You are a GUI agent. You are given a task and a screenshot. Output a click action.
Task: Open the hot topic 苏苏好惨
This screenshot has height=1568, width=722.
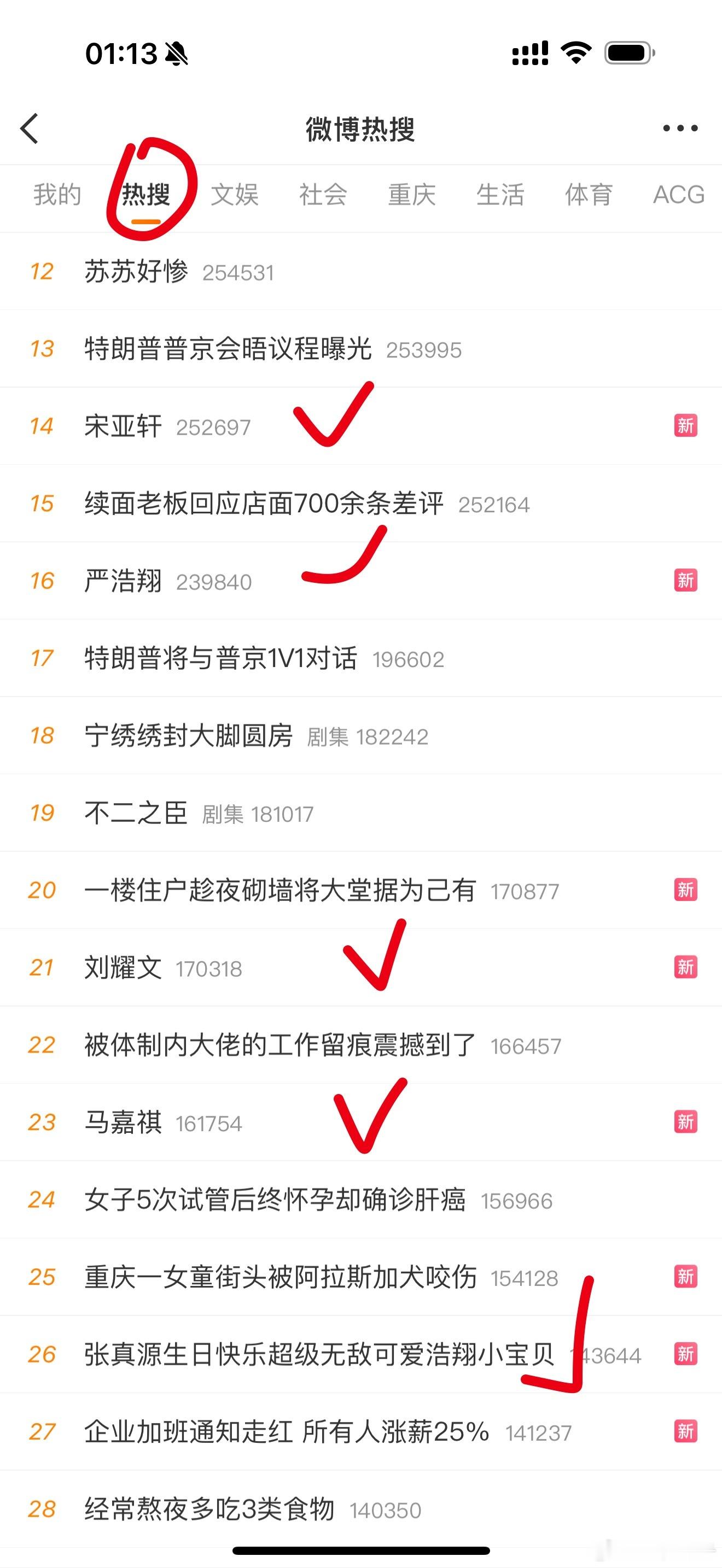136,272
